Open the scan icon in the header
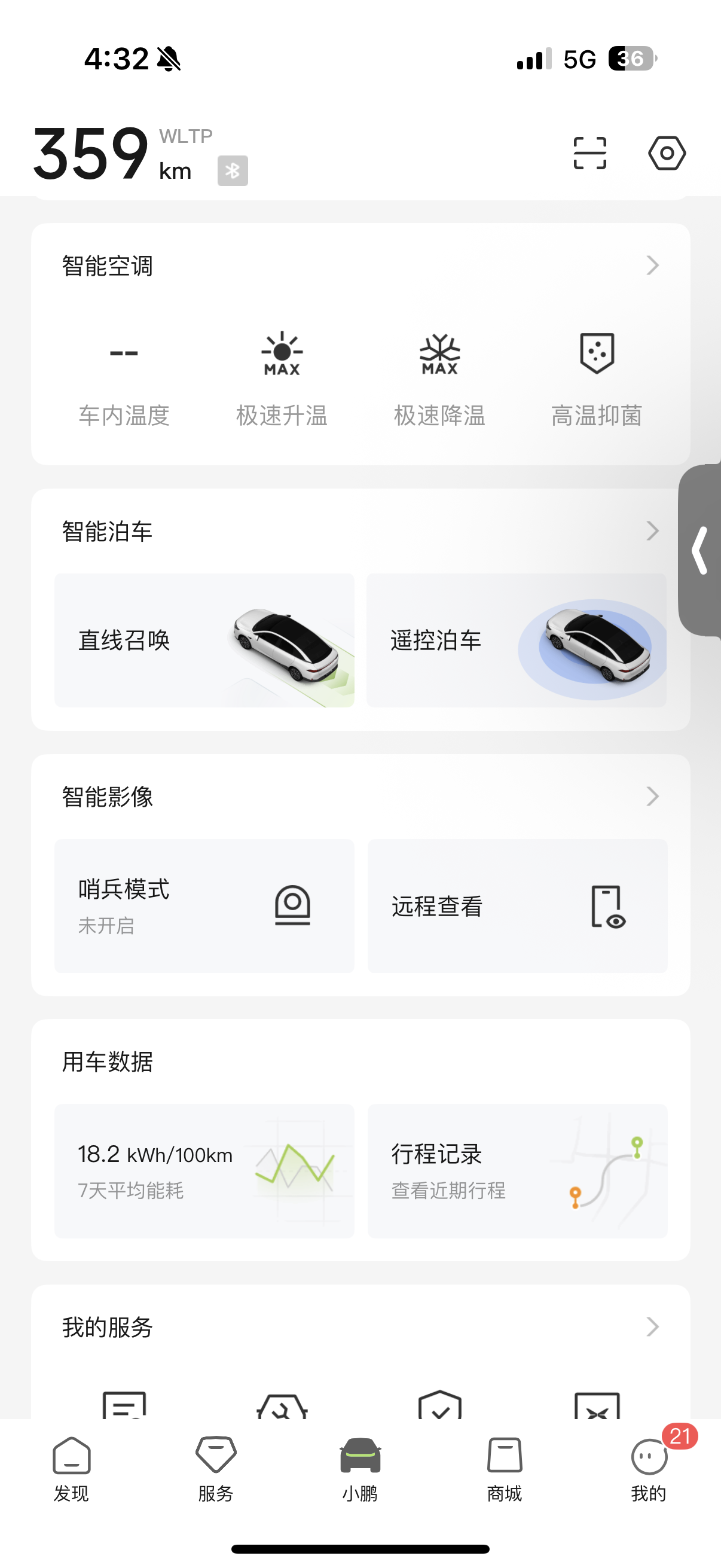Image resolution: width=721 pixels, height=1568 pixels. [x=589, y=152]
